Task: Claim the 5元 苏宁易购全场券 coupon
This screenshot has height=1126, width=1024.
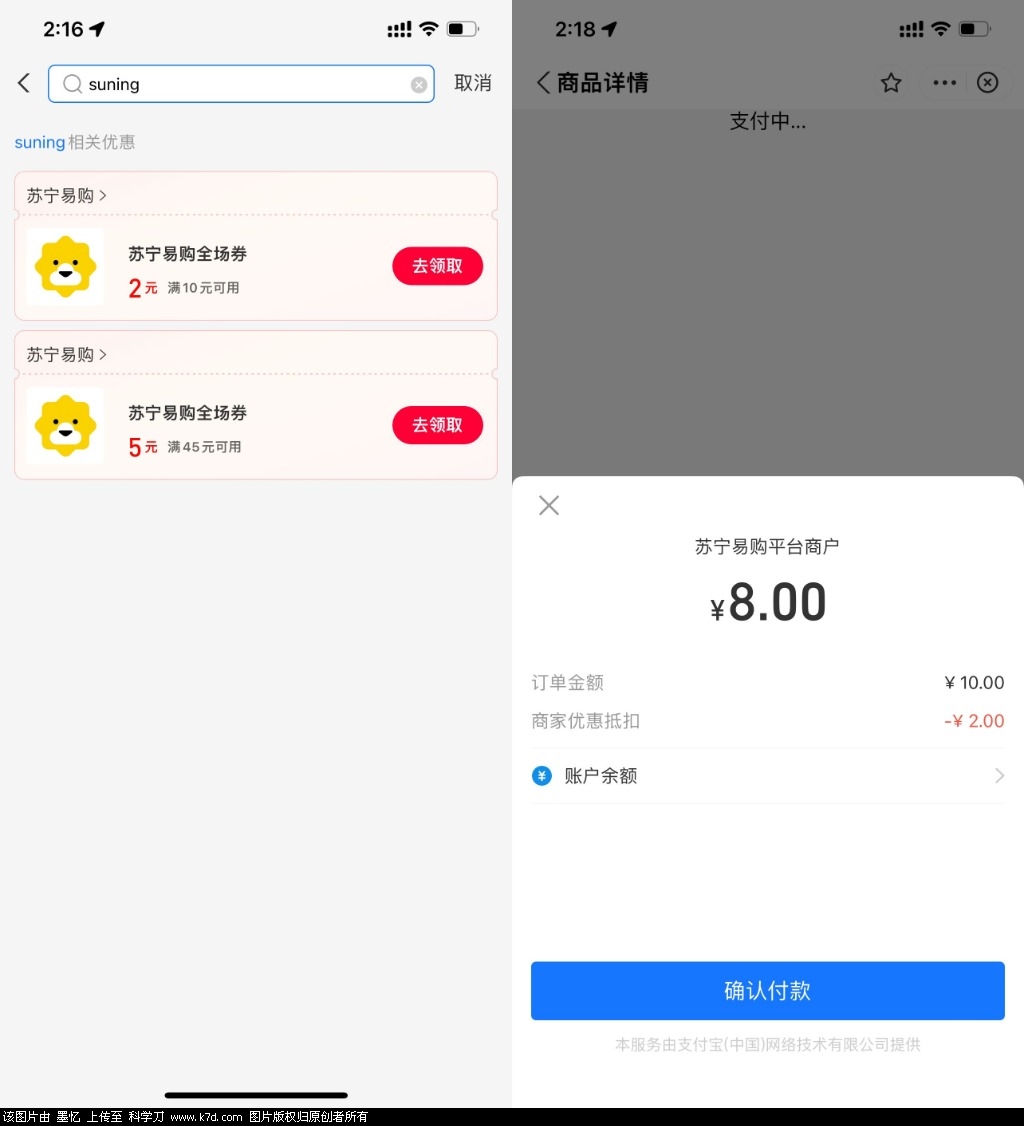Action: coord(437,425)
